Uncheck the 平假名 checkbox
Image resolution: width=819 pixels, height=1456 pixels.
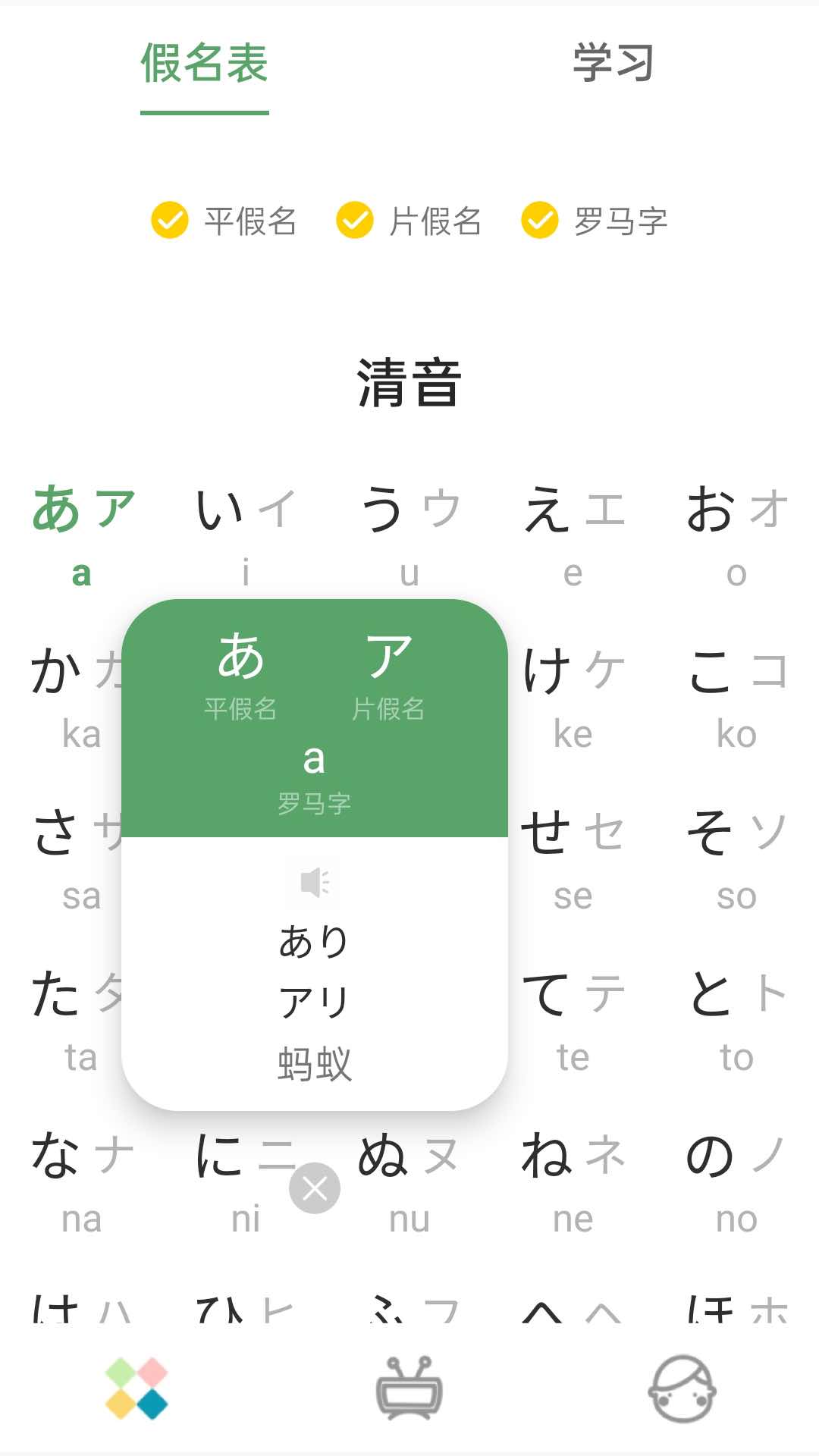coord(171,221)
